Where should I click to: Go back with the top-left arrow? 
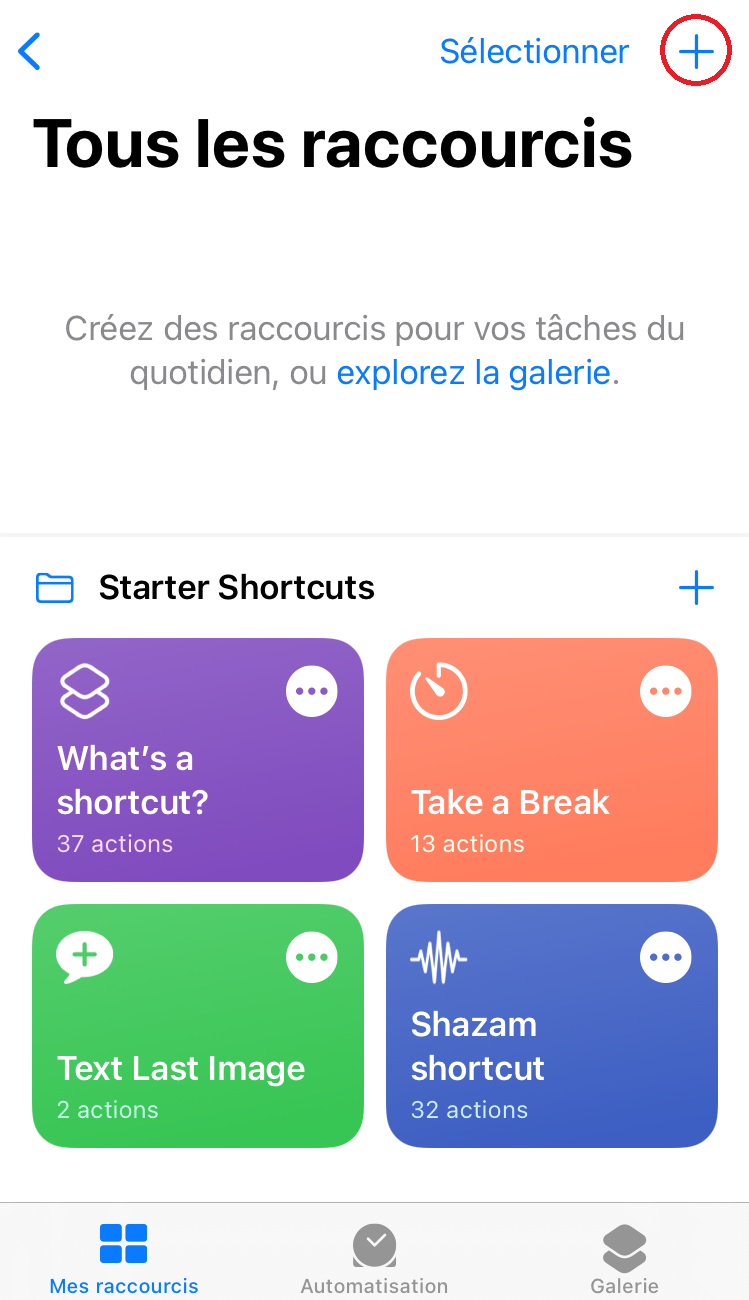(30, 51)
